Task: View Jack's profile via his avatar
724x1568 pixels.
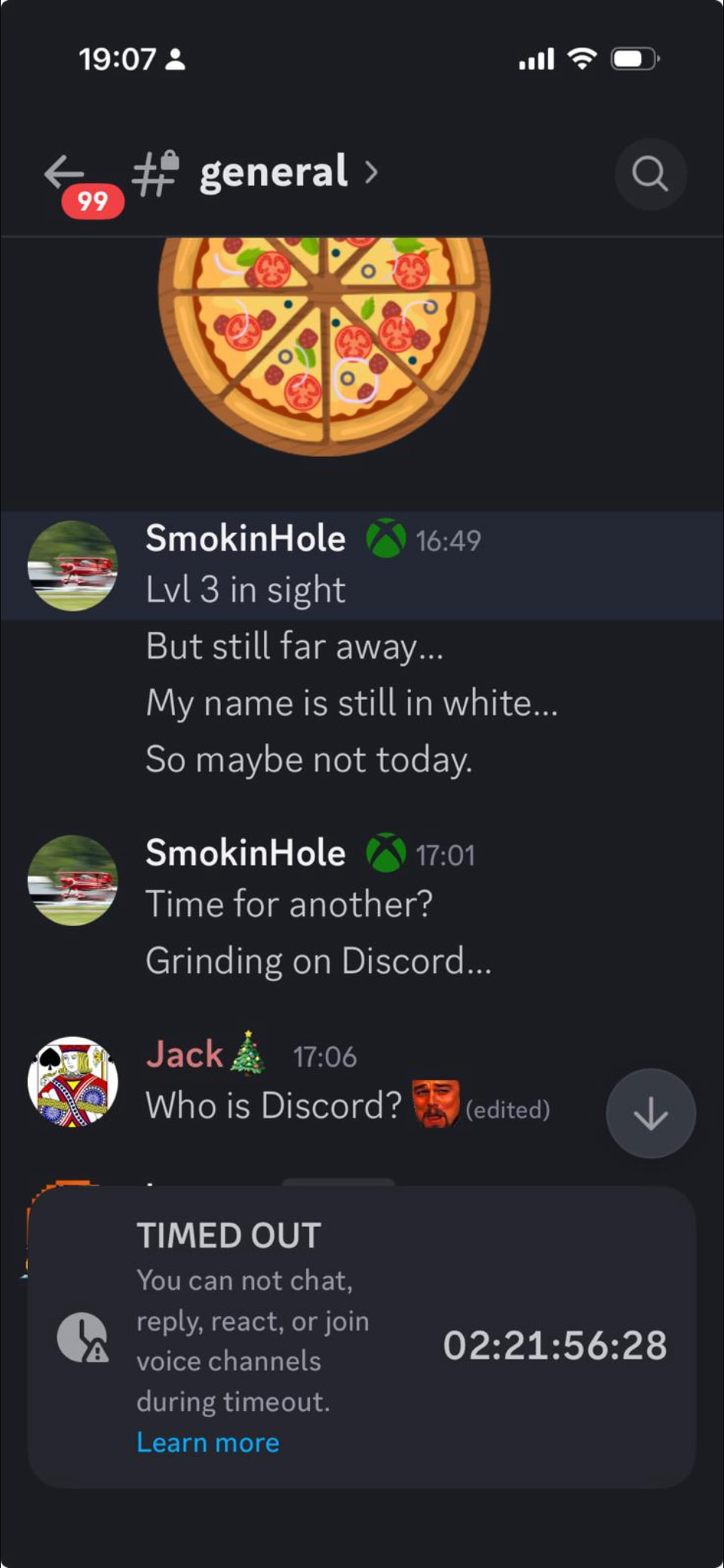Action: click(72, 1082)
